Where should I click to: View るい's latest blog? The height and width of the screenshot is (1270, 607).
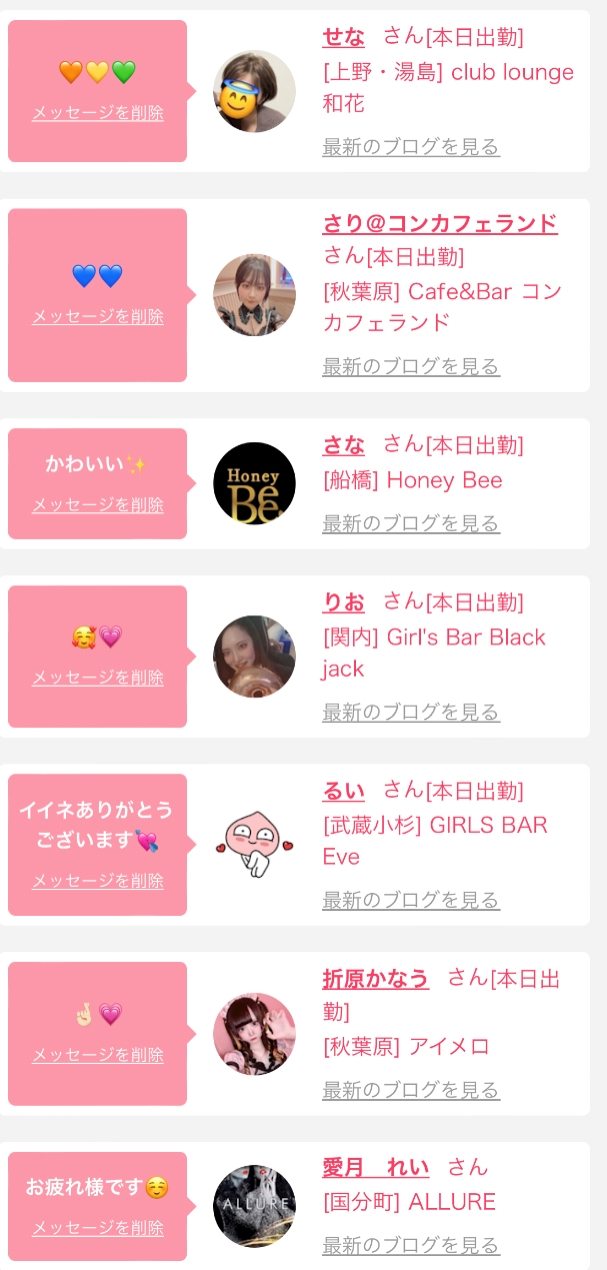410,900
